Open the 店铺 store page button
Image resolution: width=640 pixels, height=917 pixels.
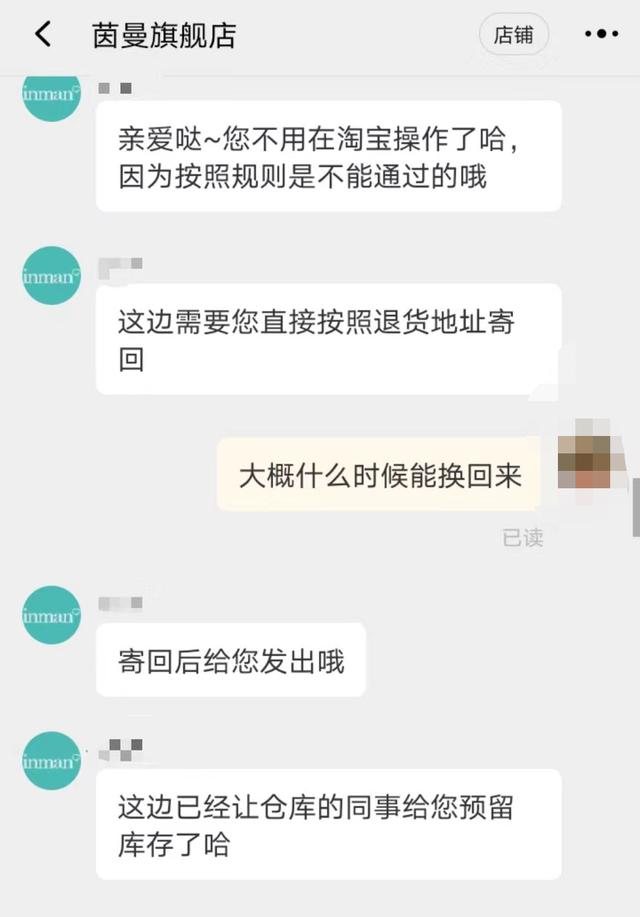coord(513,35)
